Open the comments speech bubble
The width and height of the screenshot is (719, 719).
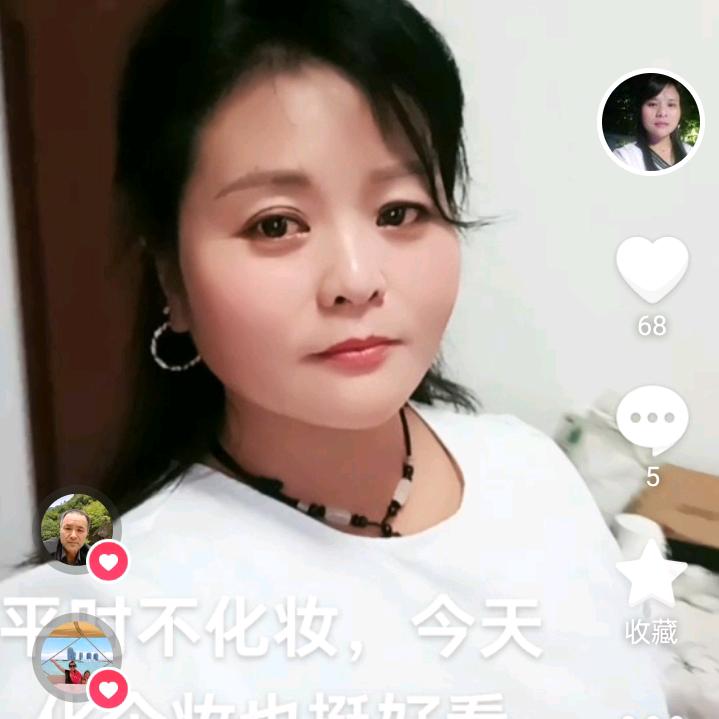[x=652, y=420]
